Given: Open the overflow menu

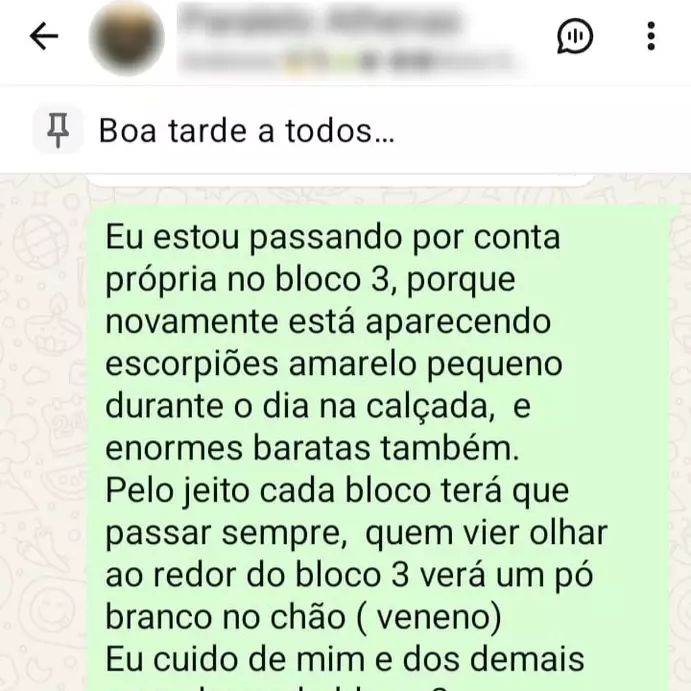Looking at the screenshot, I should (651, 38).
